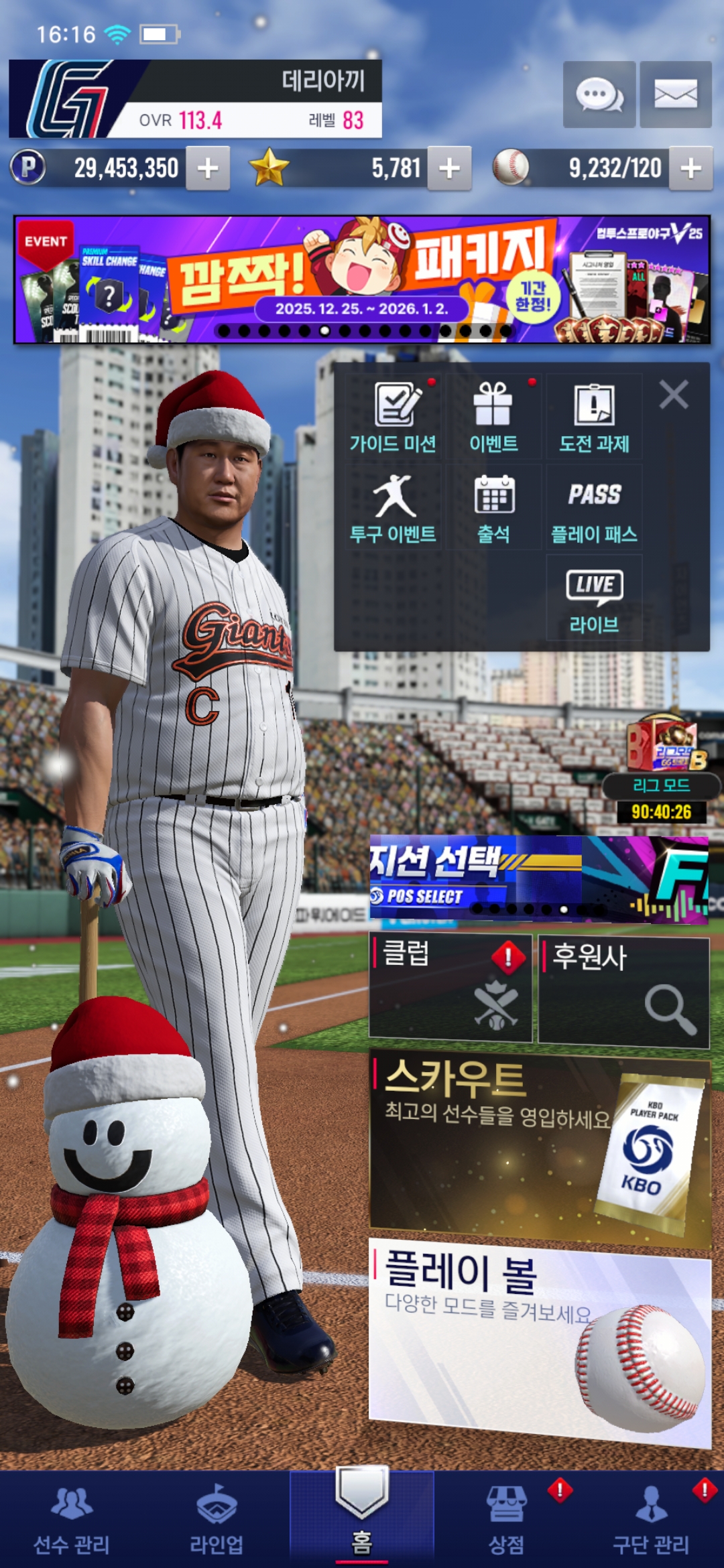Open the 리그 모드 shortcut
The image size is (724, 1568).
coord(662,771)
